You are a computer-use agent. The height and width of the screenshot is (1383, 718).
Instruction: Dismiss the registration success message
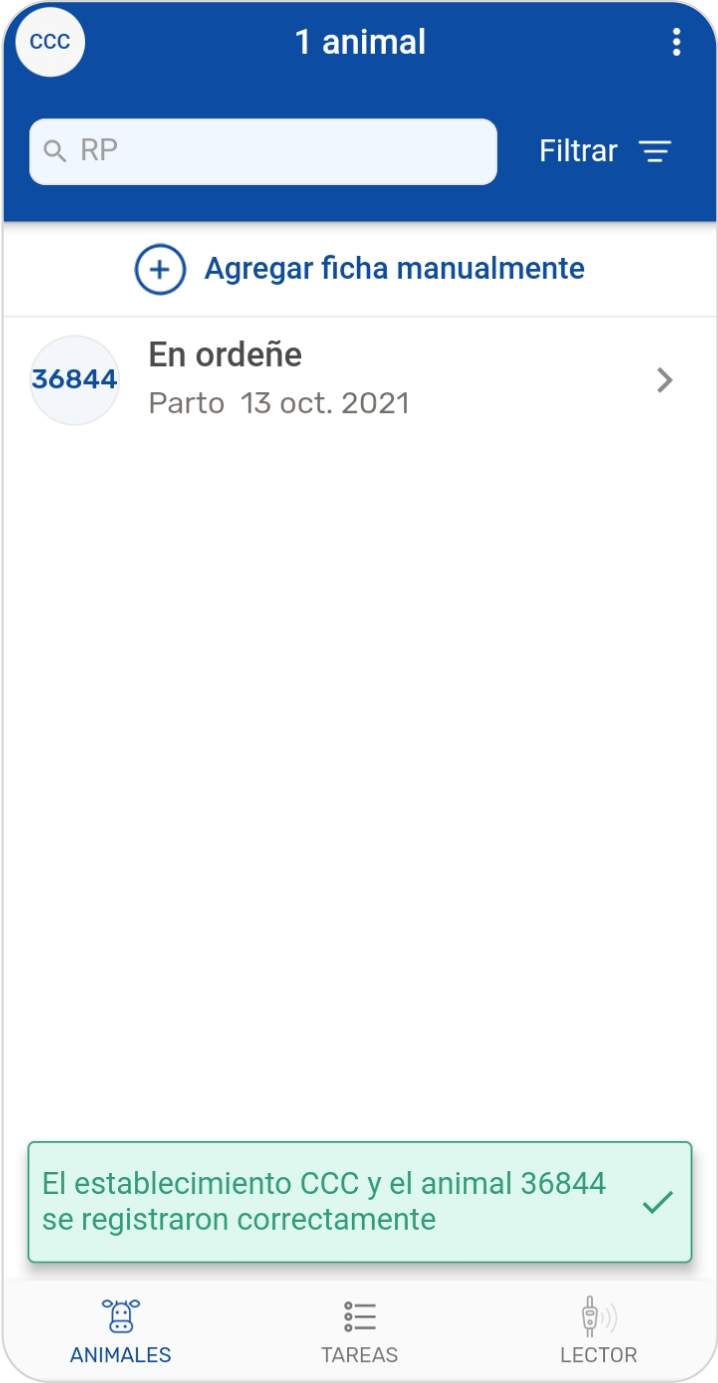pos(657,1202)
